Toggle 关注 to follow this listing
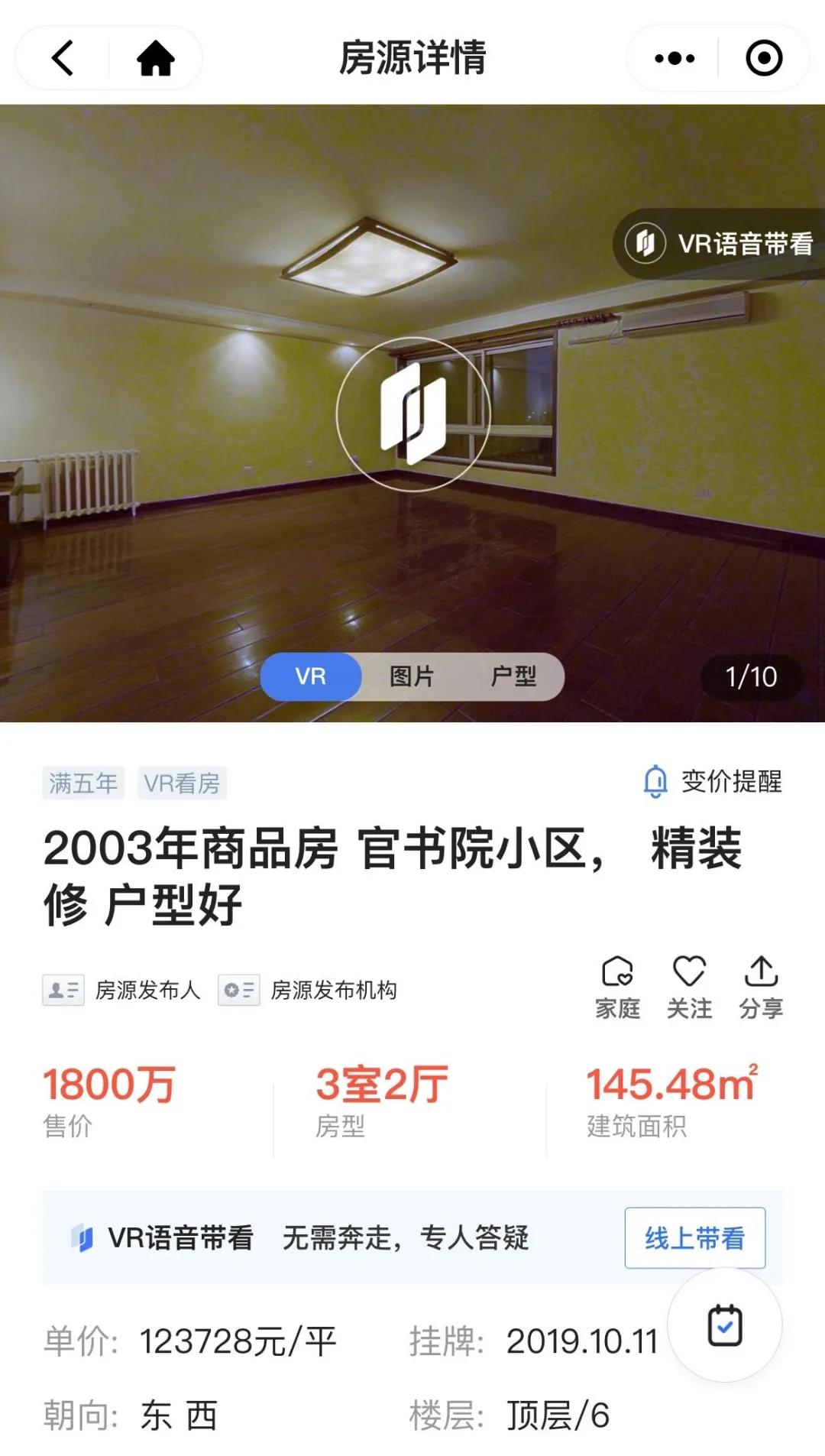This screenshot has width=825, height=1456. coord(688,986)
